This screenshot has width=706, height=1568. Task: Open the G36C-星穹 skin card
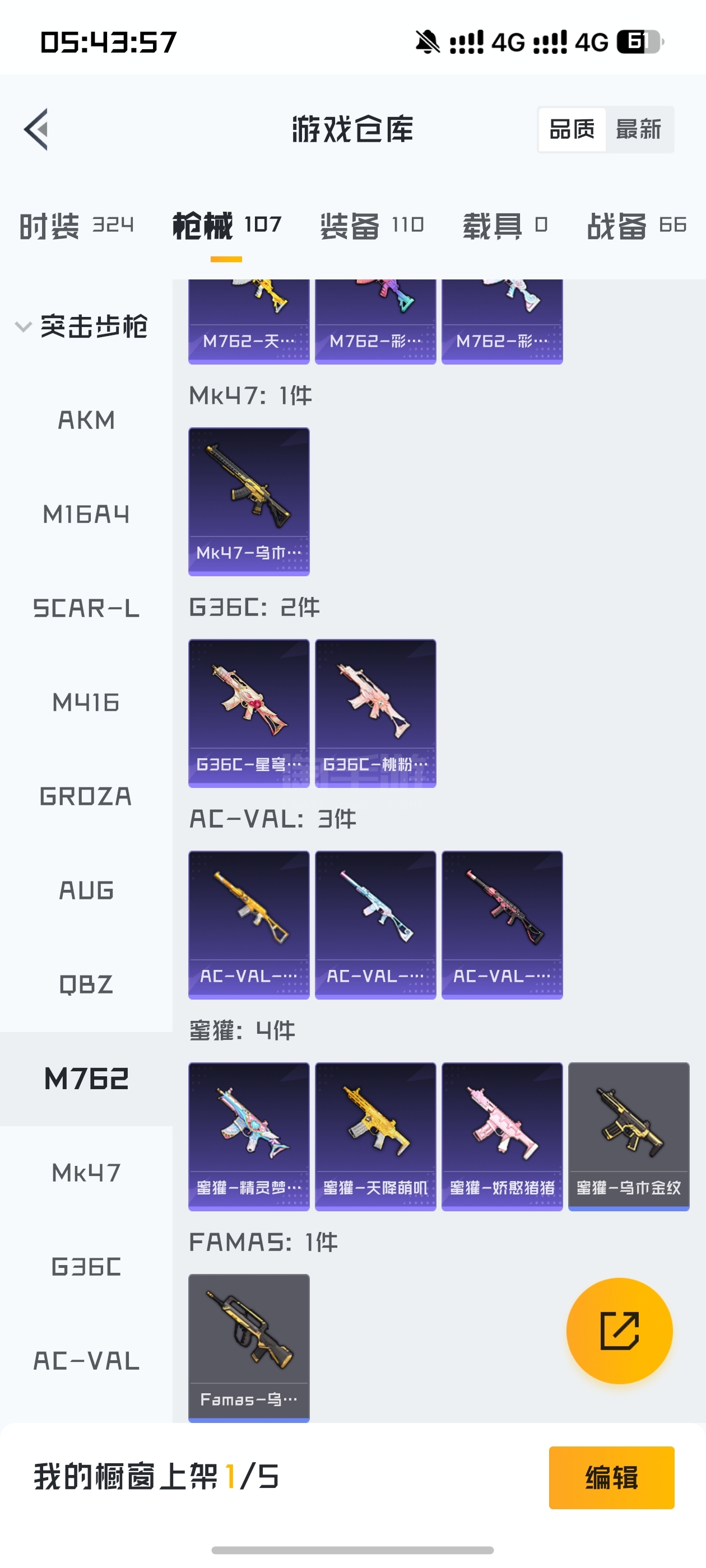tap(249, 713)
